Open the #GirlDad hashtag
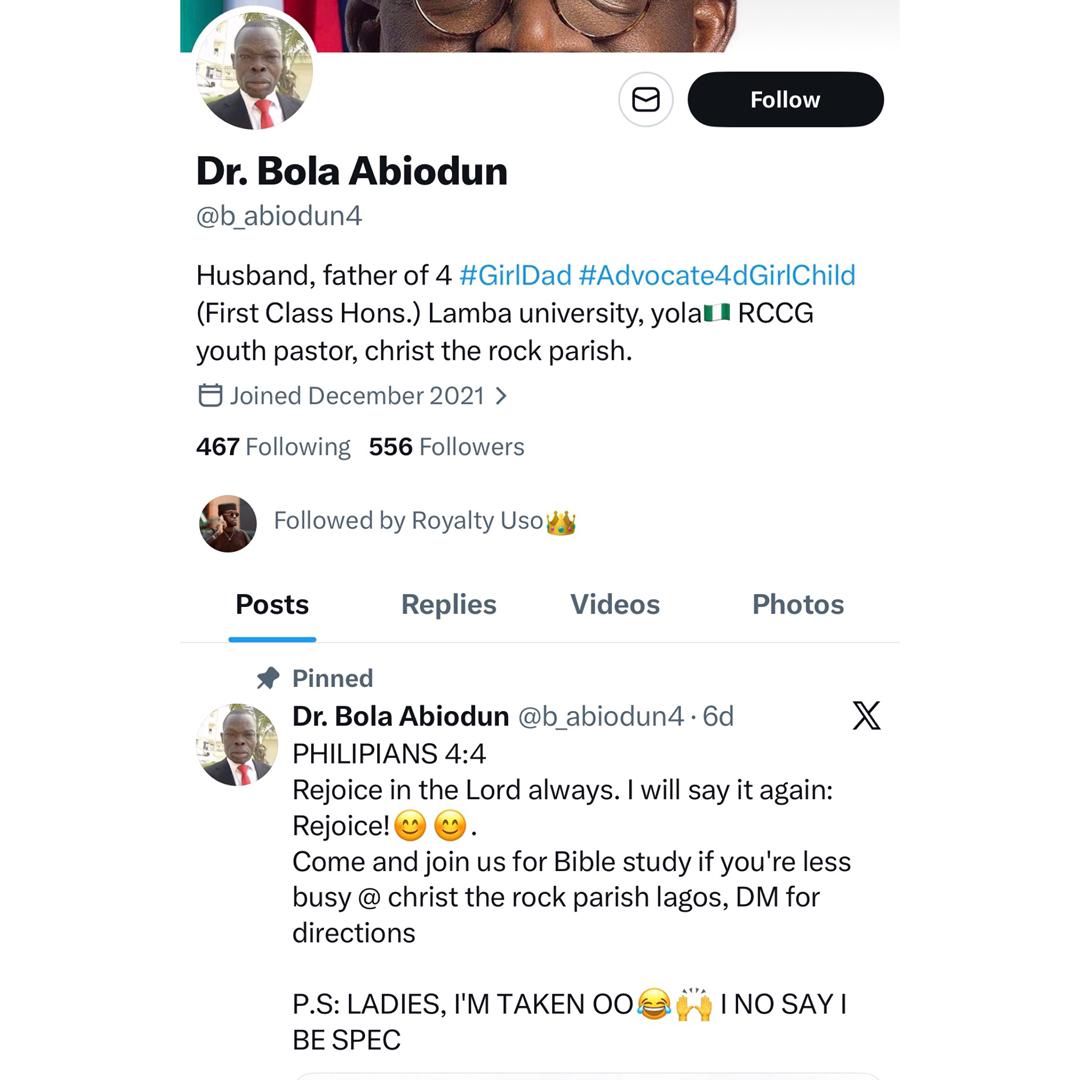Image resolution: width=1080 pixels, height=1080 pixels. point(515,275)
